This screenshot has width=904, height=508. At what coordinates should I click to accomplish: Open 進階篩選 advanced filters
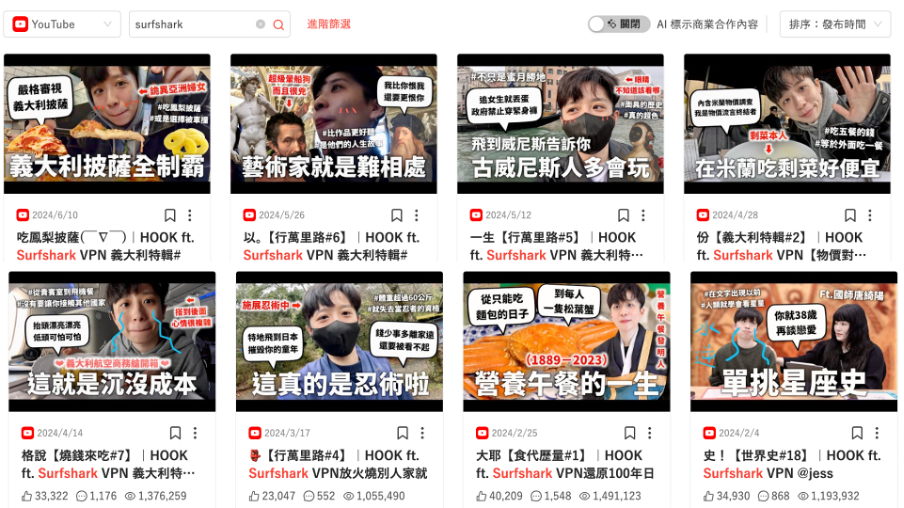click(x=329, y=24)
